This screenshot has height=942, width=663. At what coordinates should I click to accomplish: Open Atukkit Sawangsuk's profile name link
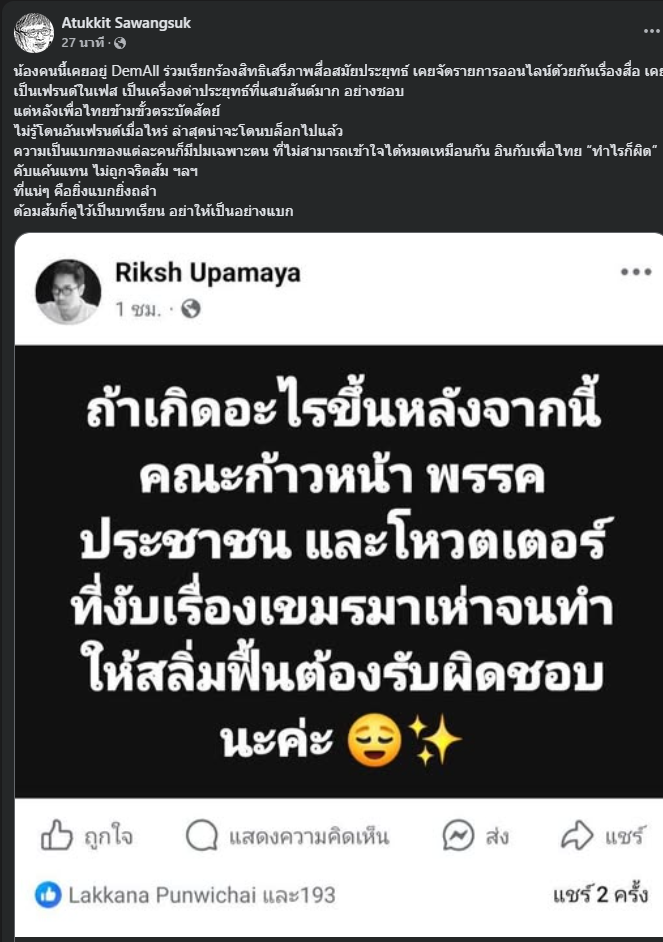(125, 22)
